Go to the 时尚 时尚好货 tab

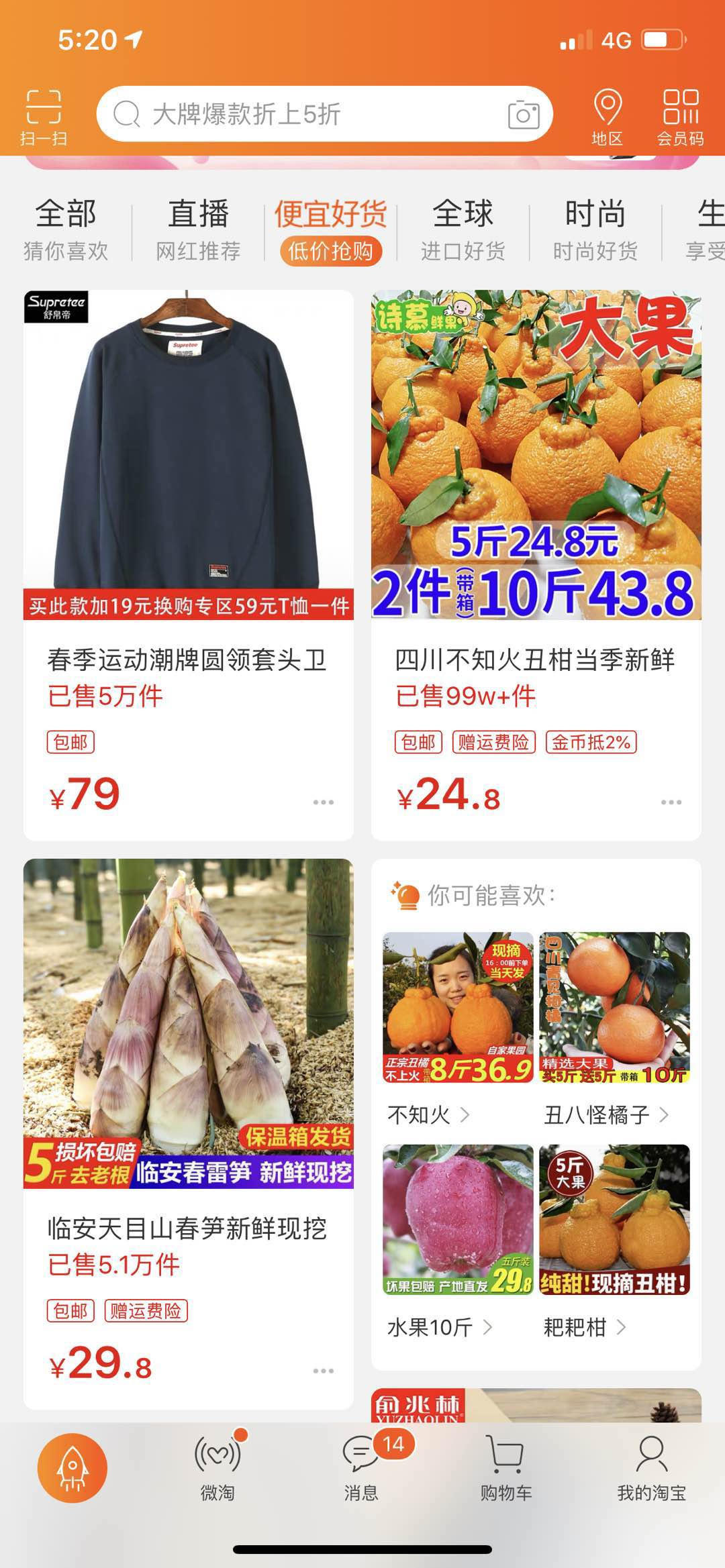click(595, 229)
